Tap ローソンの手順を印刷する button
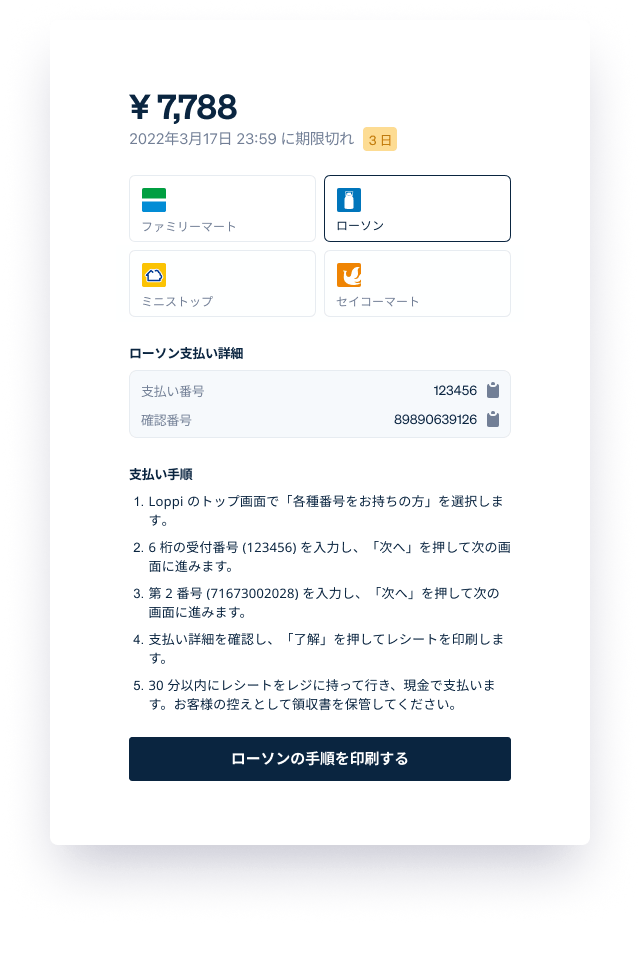640x963 pixels. [x=320, y=759]
